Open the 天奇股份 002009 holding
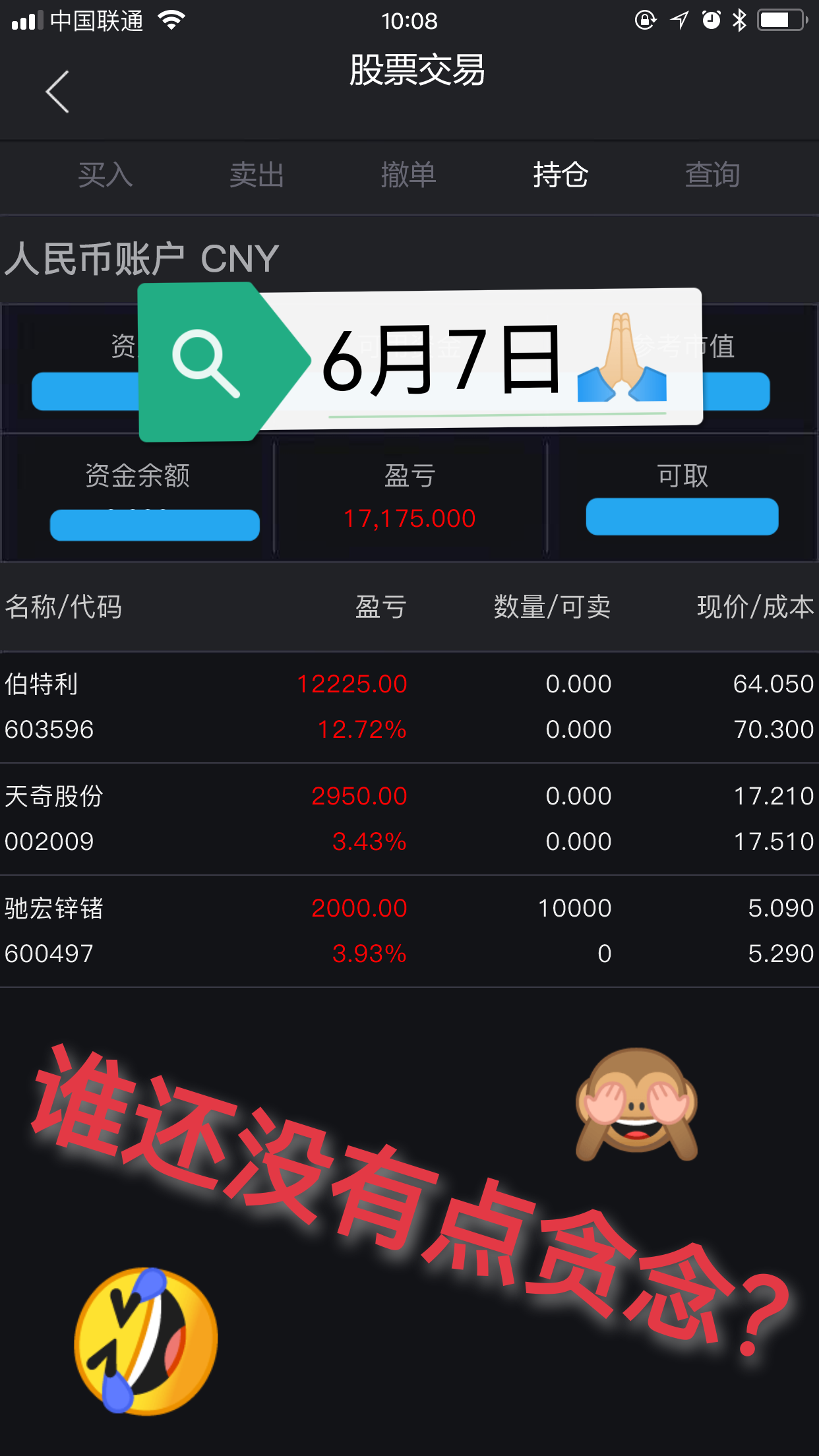The image size is (819, 1456). click(x=409, y=819)
